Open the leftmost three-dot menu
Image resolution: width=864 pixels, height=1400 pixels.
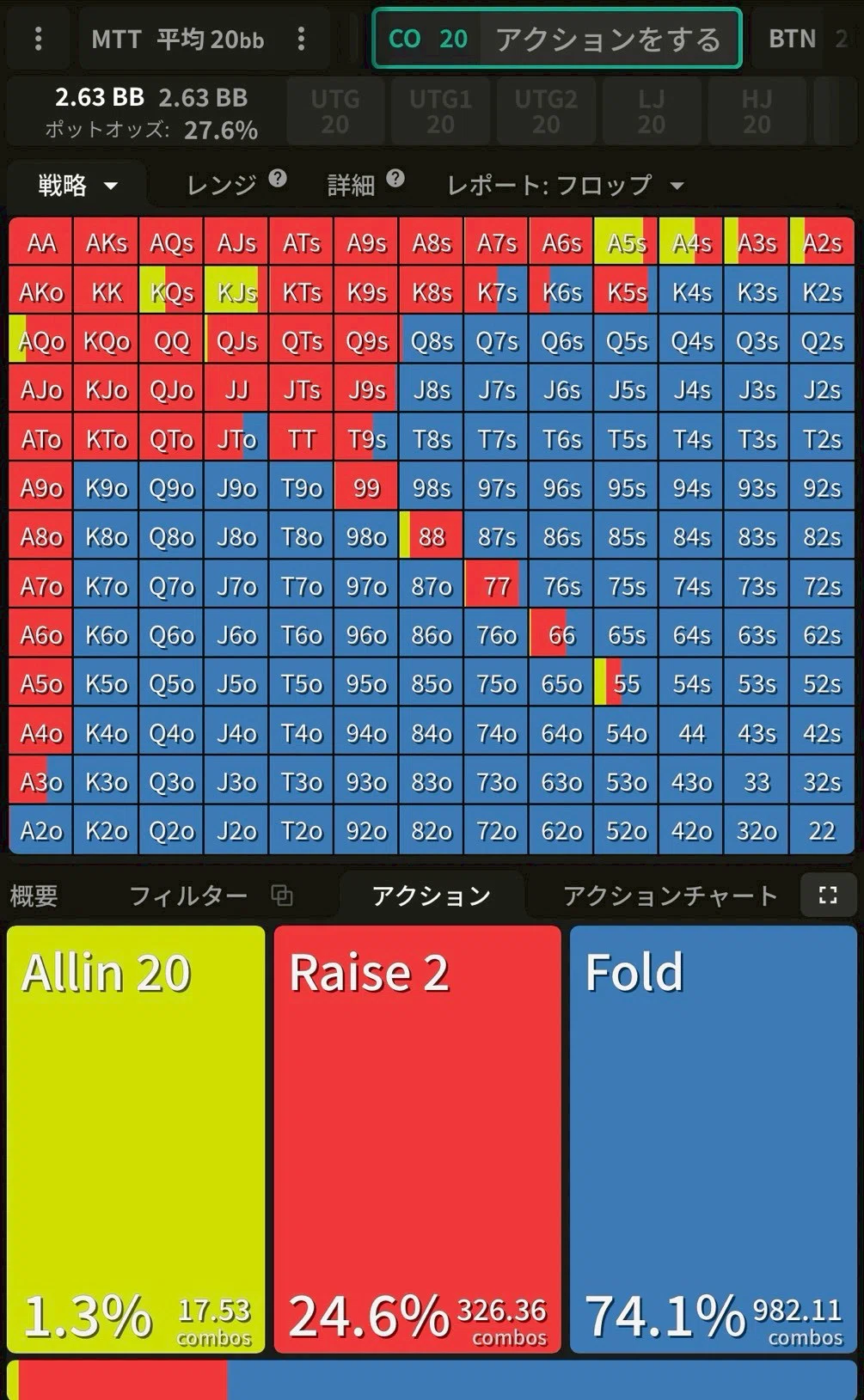[38, 39]
